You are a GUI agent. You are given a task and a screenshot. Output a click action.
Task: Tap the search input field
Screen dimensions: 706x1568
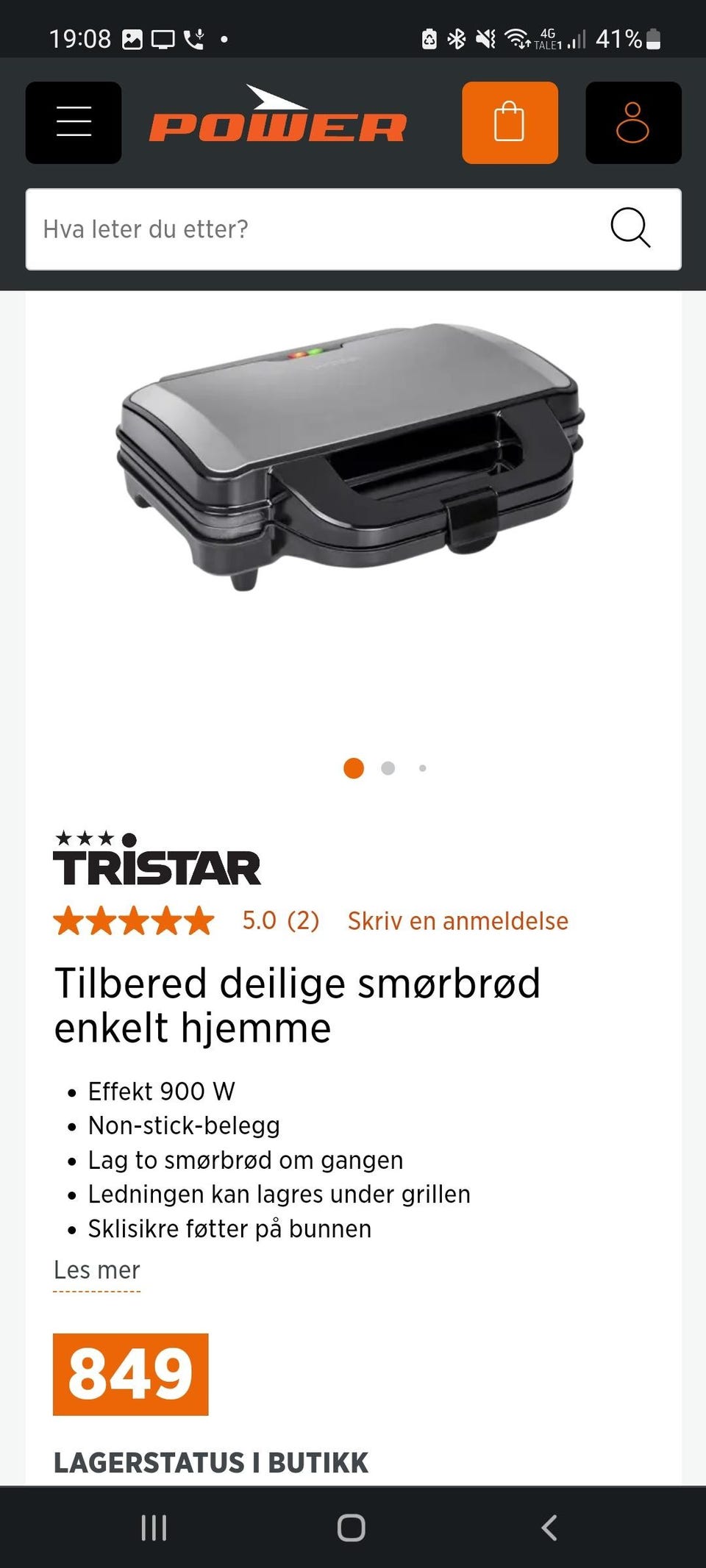point(294,229)
